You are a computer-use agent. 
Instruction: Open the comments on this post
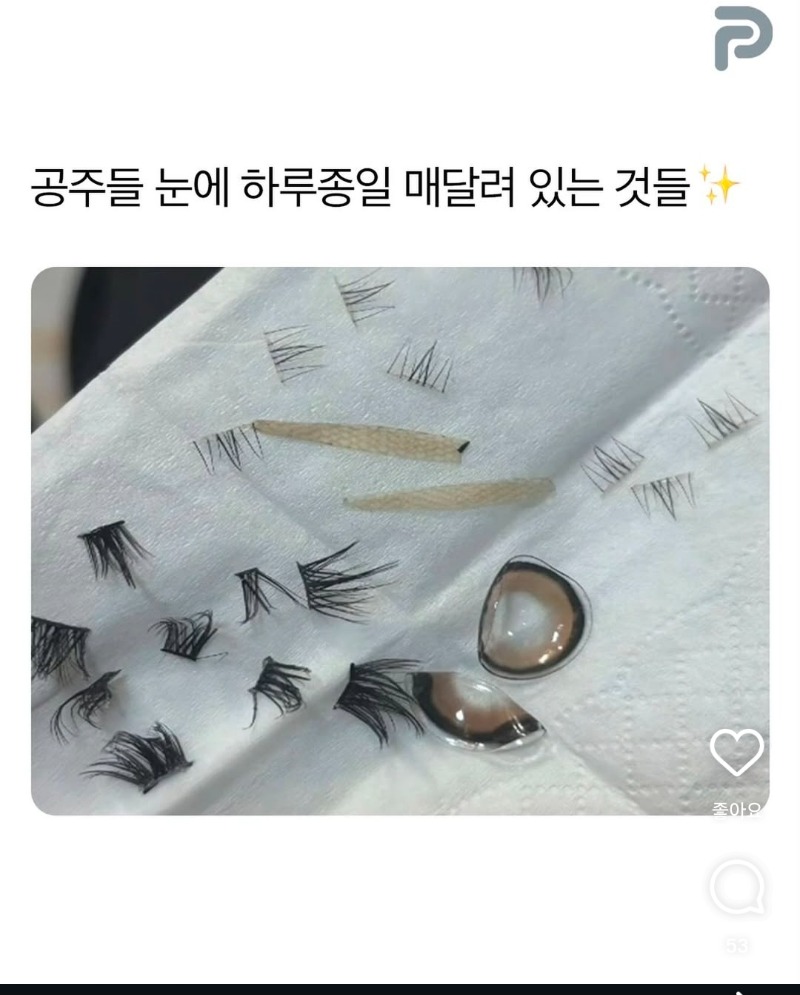(x=737, y=887)
